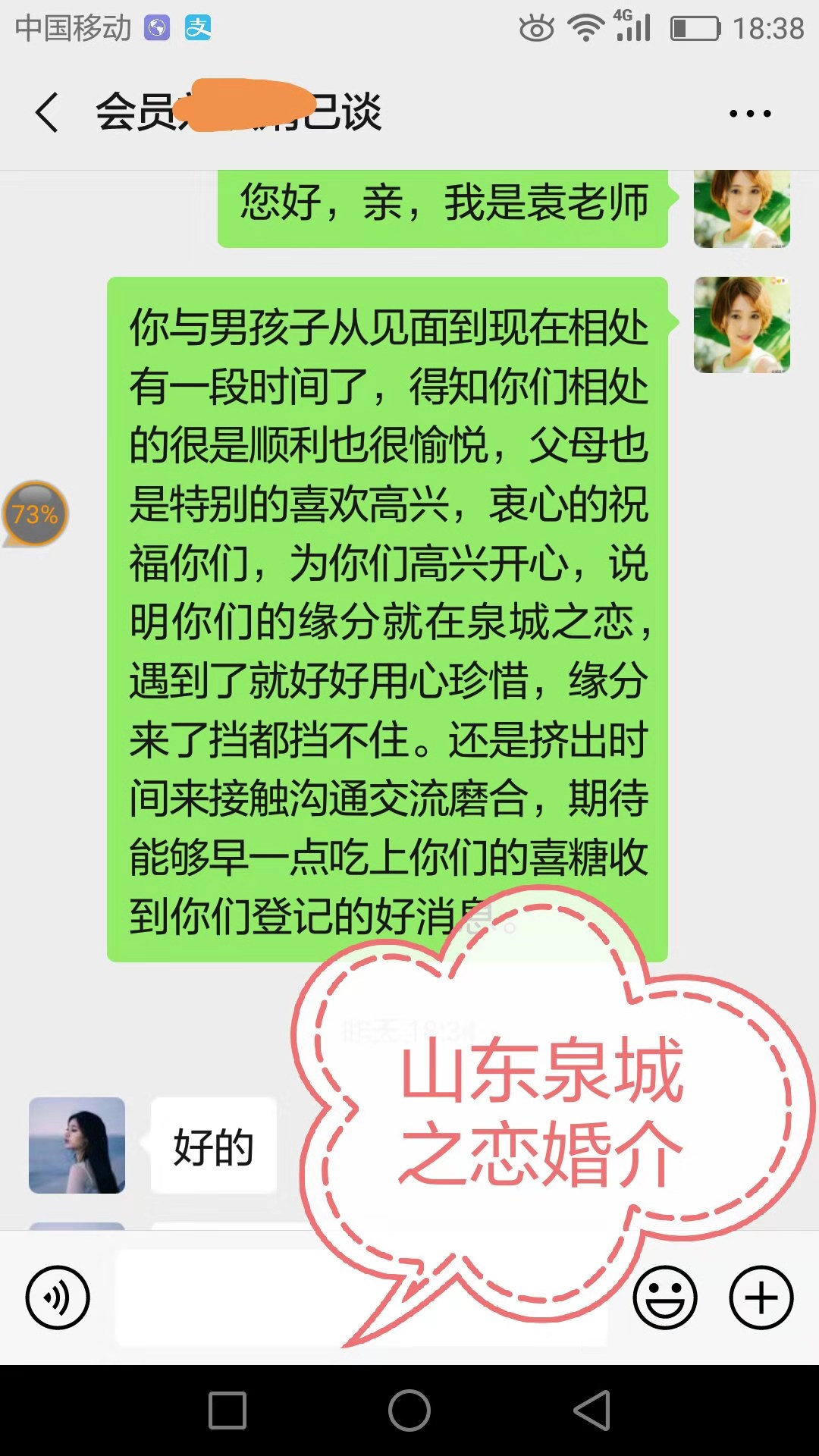Show recent apps
This screenshot has height=1456, width=819.
click(227, 1410)
